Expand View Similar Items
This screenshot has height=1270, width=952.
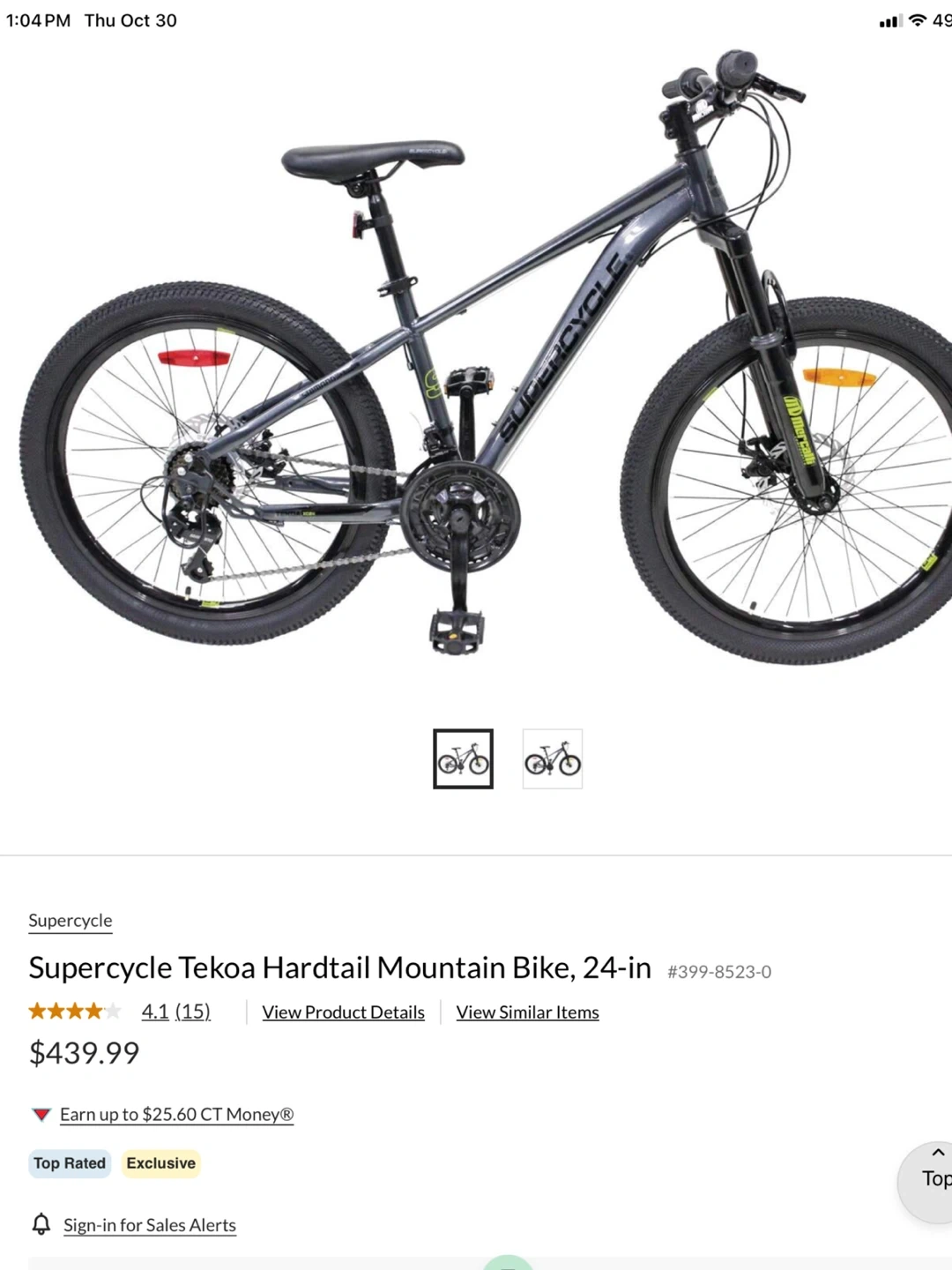(x=527, y=1012)
